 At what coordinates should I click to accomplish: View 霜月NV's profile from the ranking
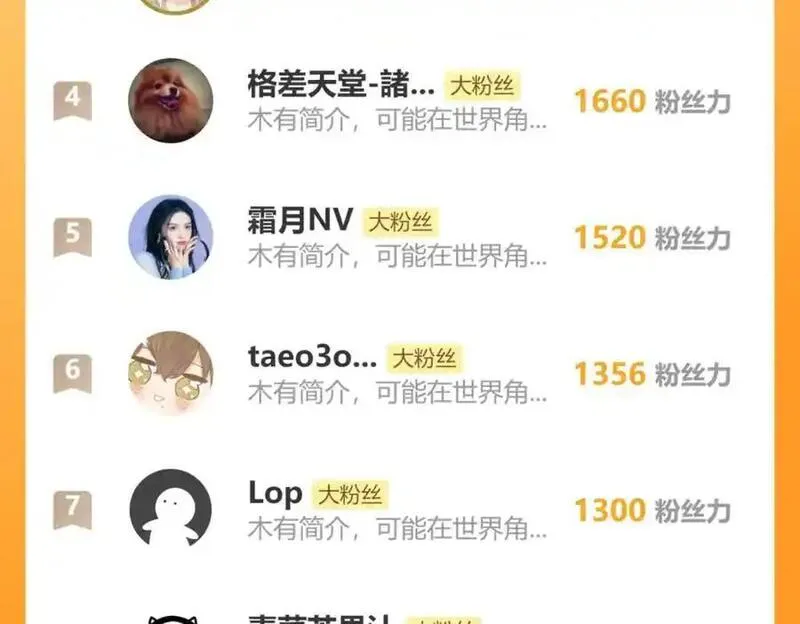300,221
